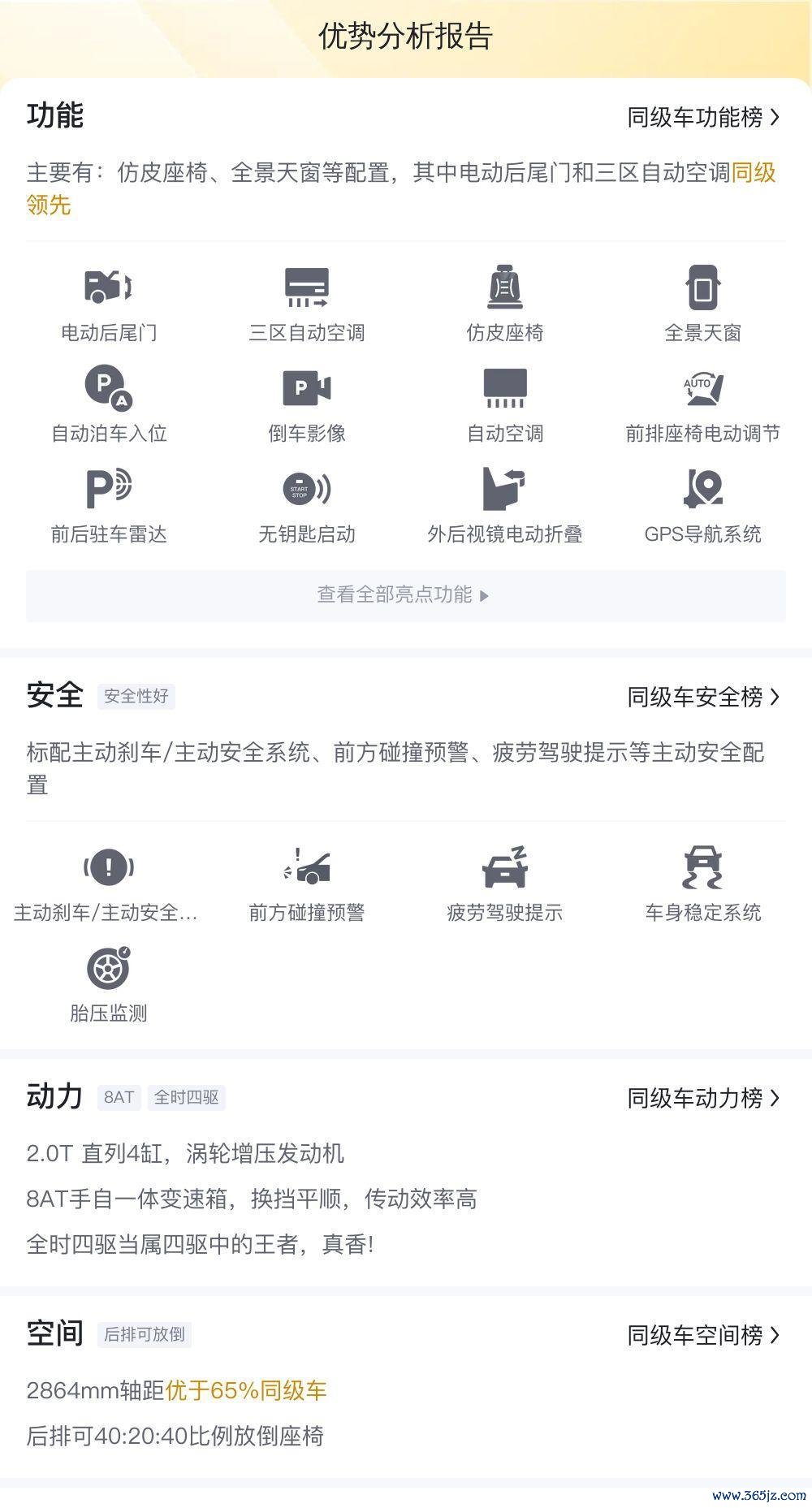Image resolution: width=812 pixels, height=1508 pixels.
Task: View all highlight features (查看全部亮点功能)
Action: [x=406, y=595]
